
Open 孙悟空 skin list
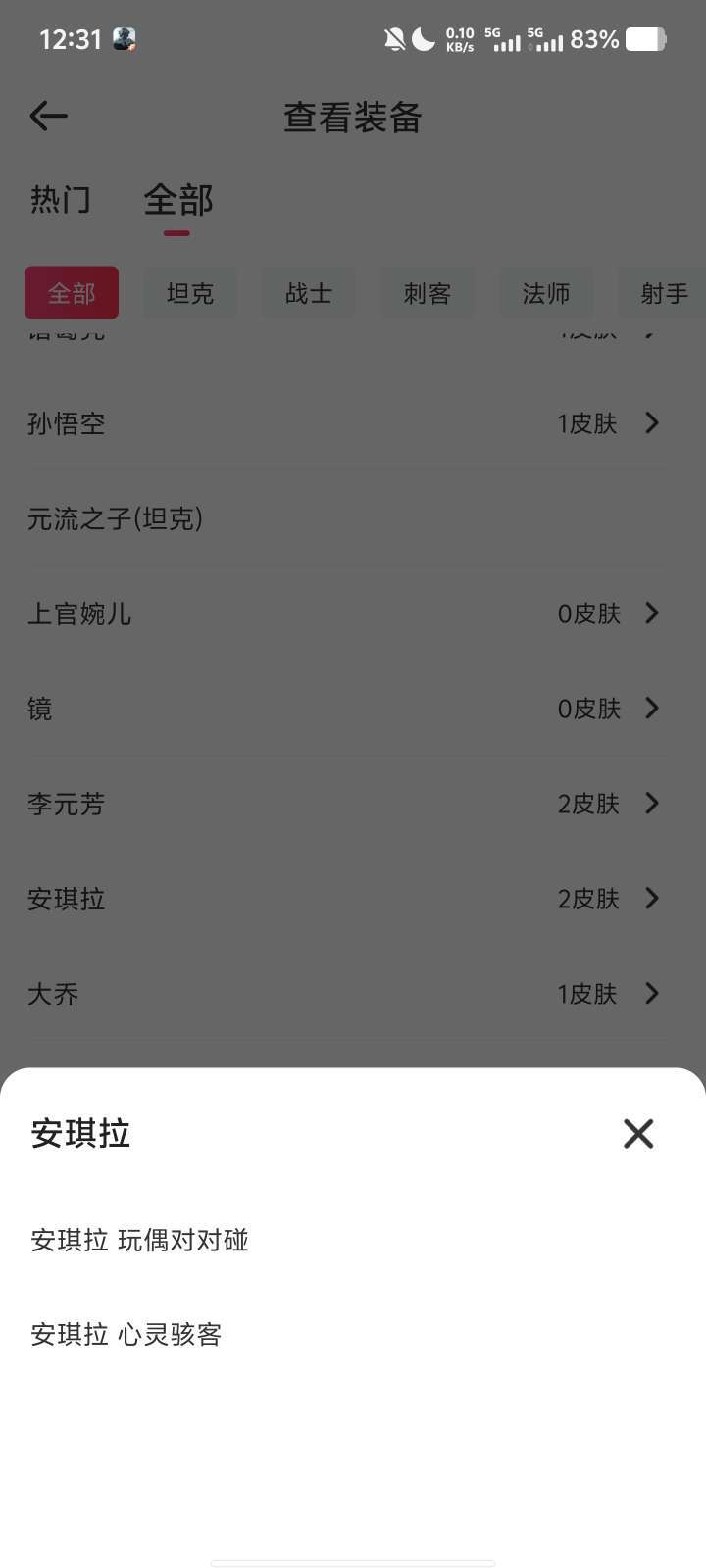343,423
